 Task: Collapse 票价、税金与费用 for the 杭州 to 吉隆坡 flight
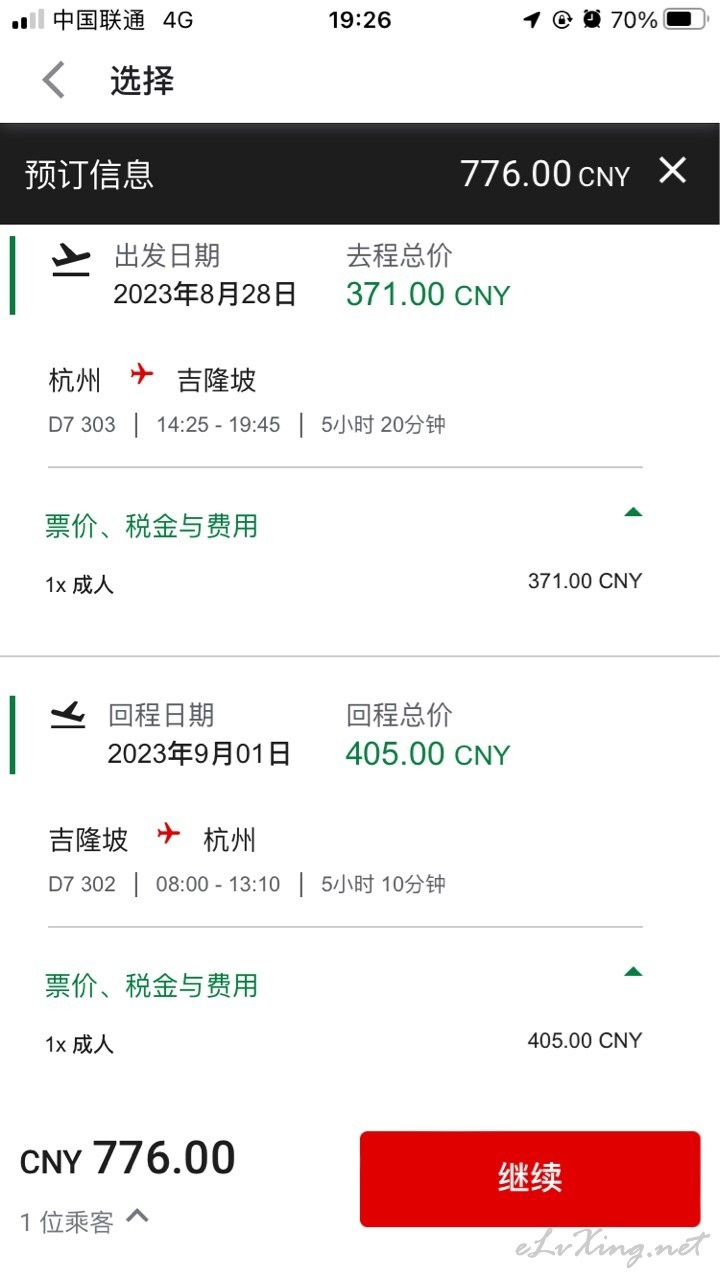pos(632,512)
